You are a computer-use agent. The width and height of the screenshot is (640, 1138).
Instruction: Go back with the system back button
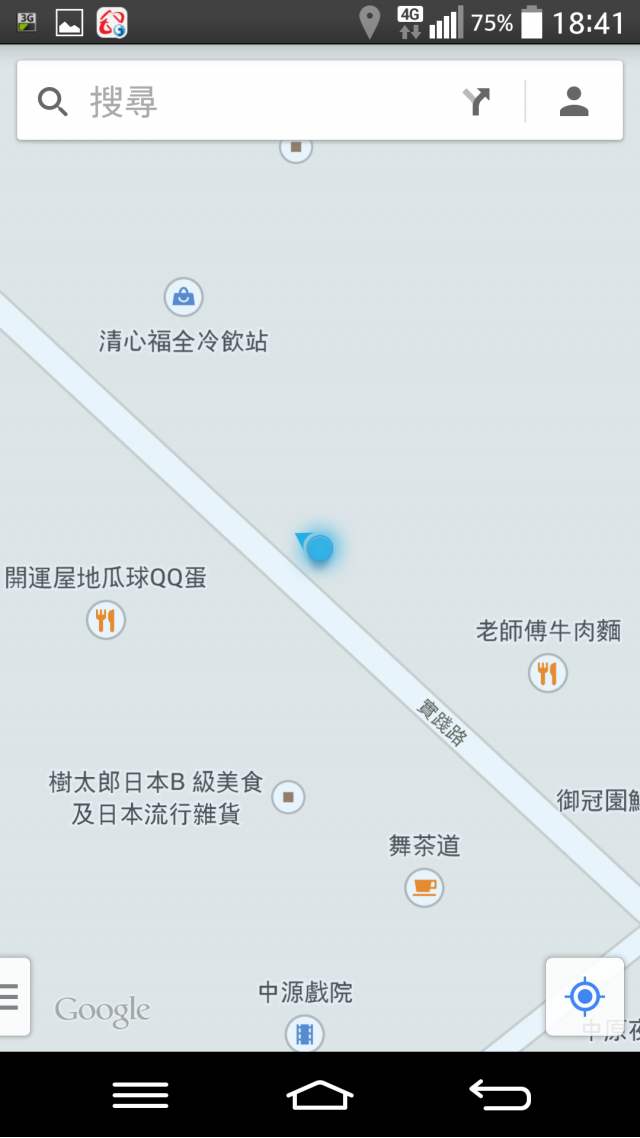(x=499, y=1096)
